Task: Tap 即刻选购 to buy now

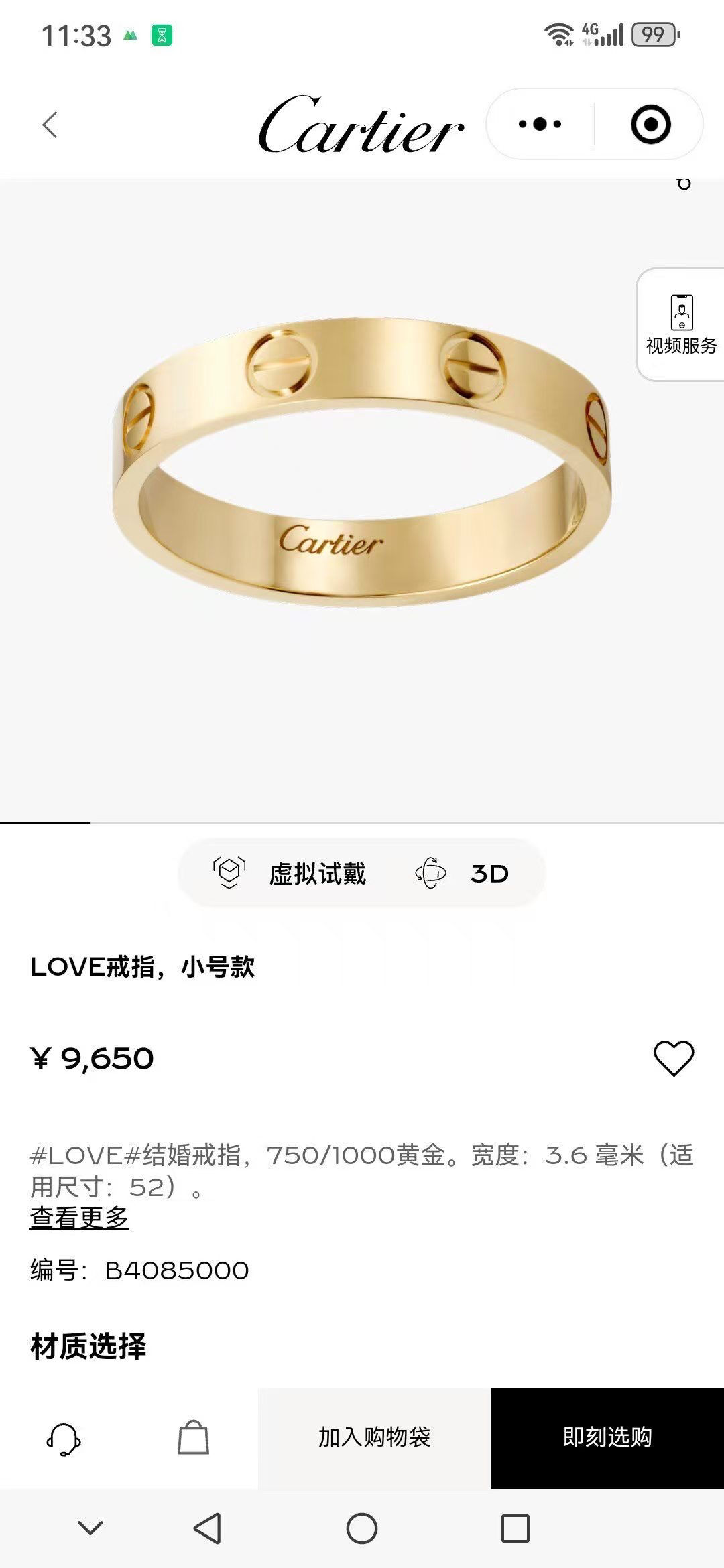Action: pyautogui.click(x=607, y=1438)
